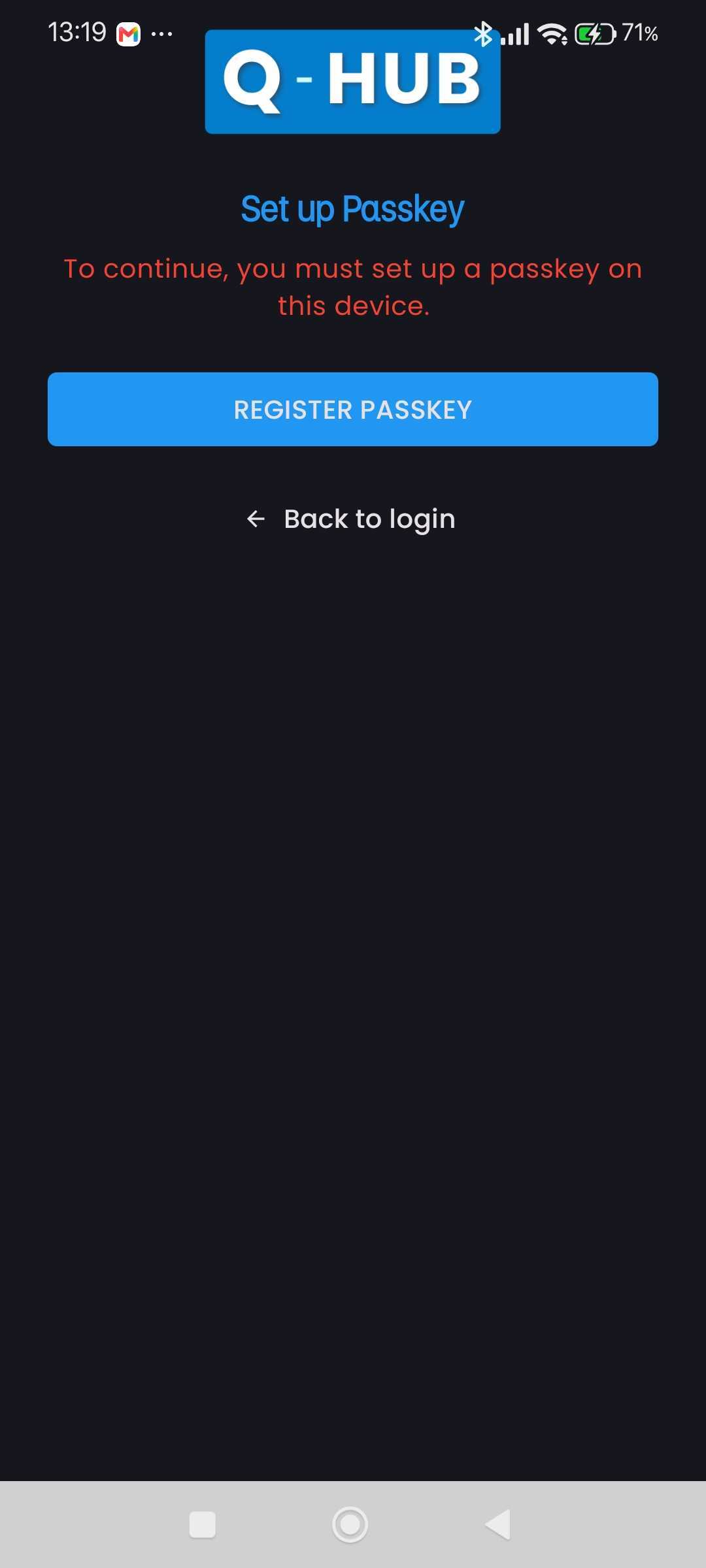The image size is (706, 1568).
Task: Tap the system back triangle
Action: 498,1525
